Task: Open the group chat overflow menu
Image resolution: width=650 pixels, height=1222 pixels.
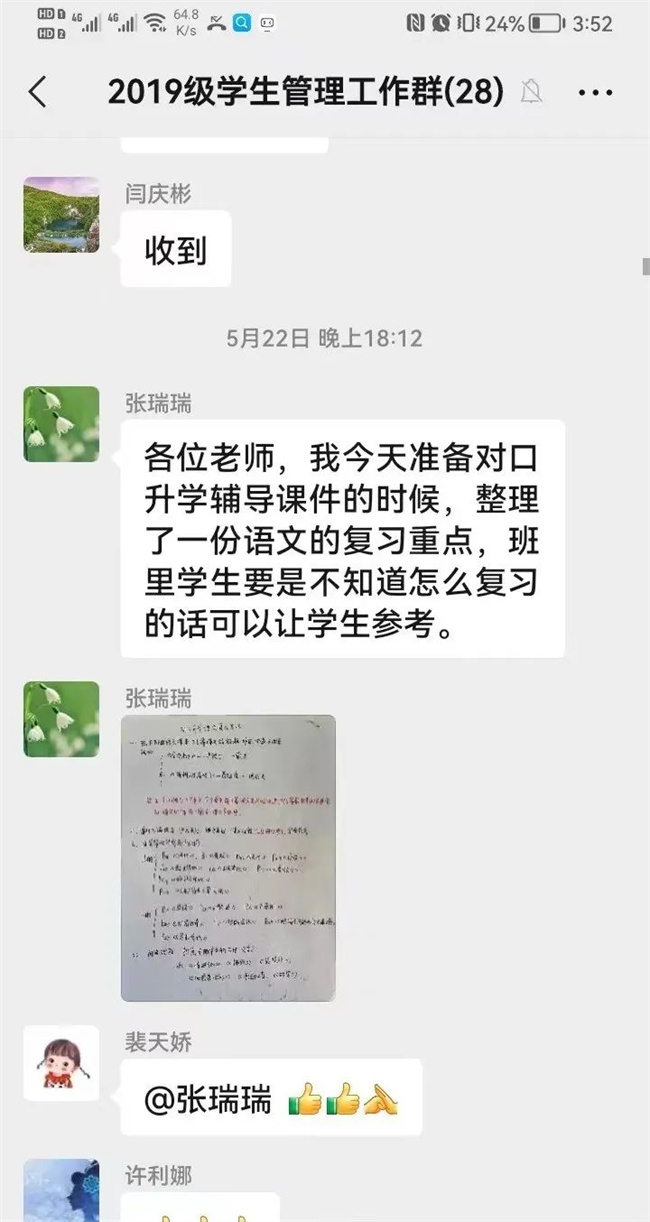Action: (595, 93)
